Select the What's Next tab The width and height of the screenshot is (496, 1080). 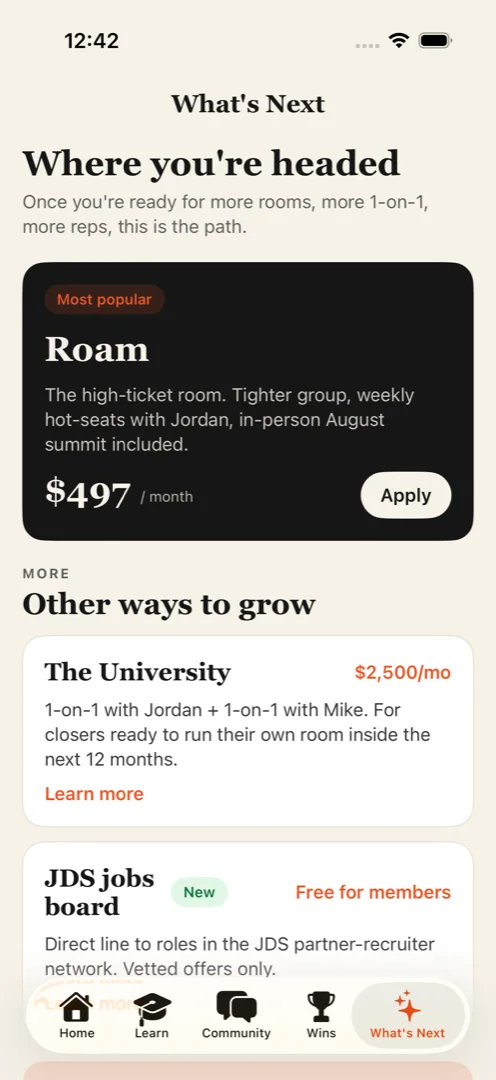pos(407,1015)
